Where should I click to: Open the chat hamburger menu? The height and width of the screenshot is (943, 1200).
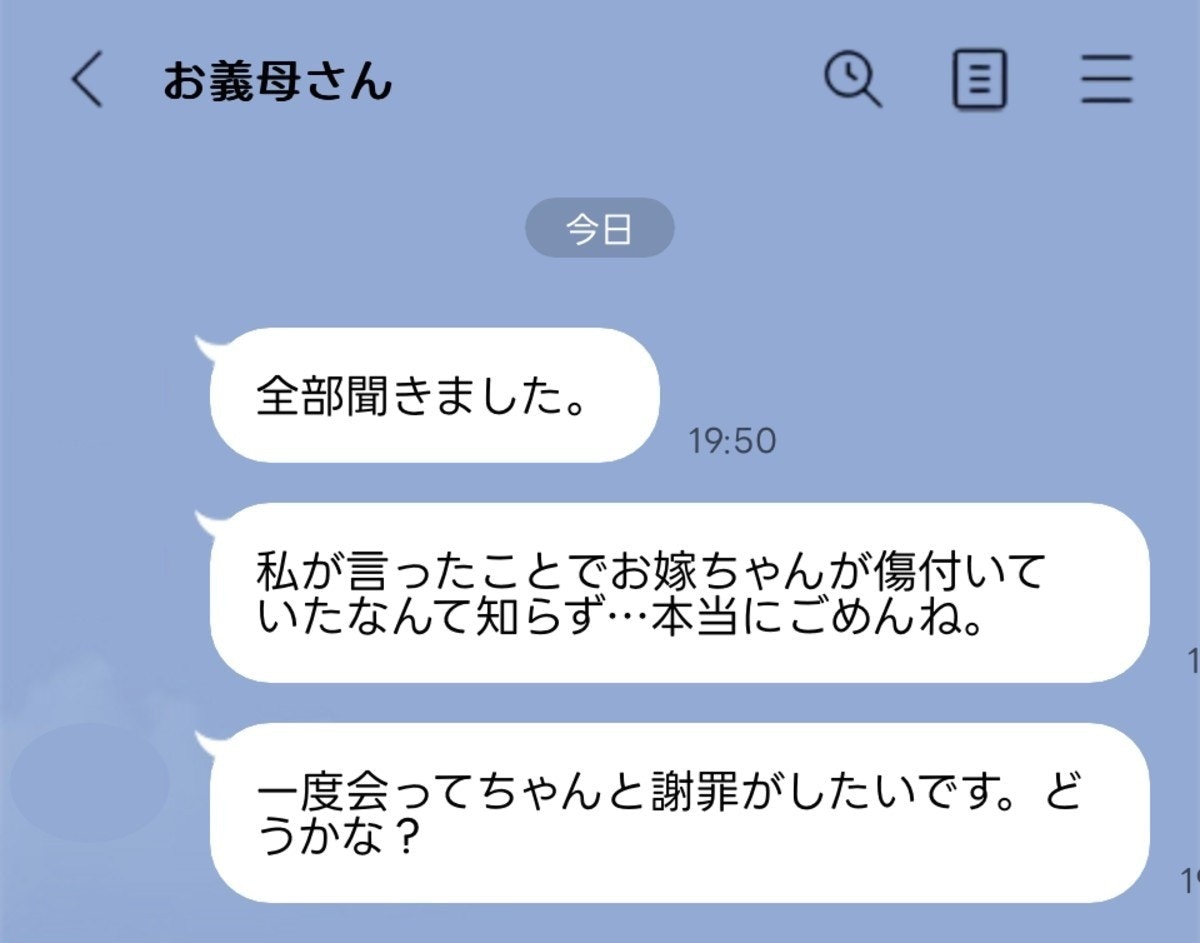click(1106, 80)
